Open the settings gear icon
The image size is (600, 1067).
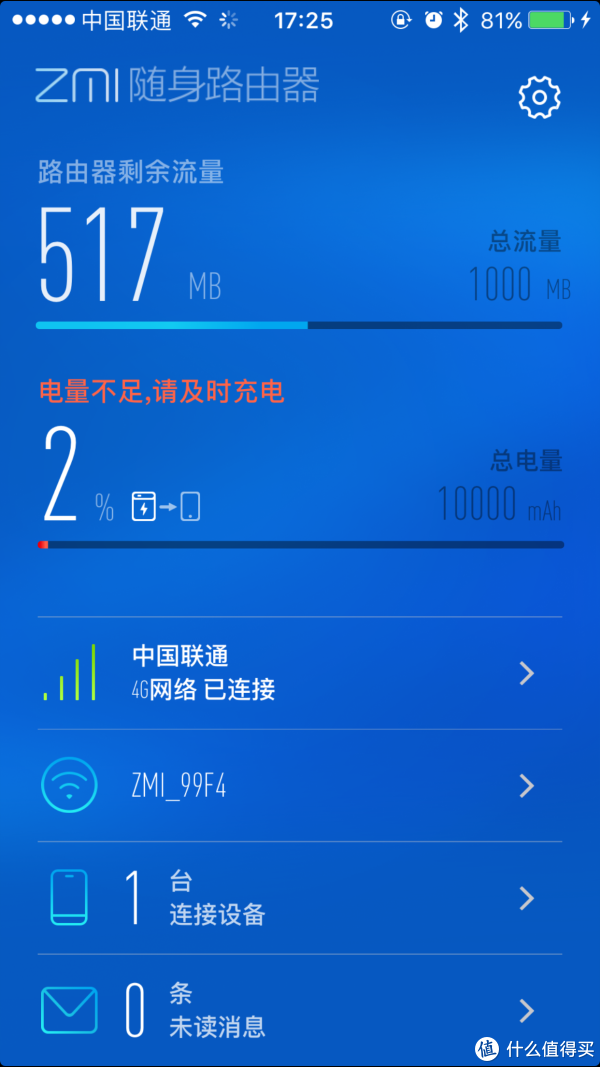click(539, 97)
